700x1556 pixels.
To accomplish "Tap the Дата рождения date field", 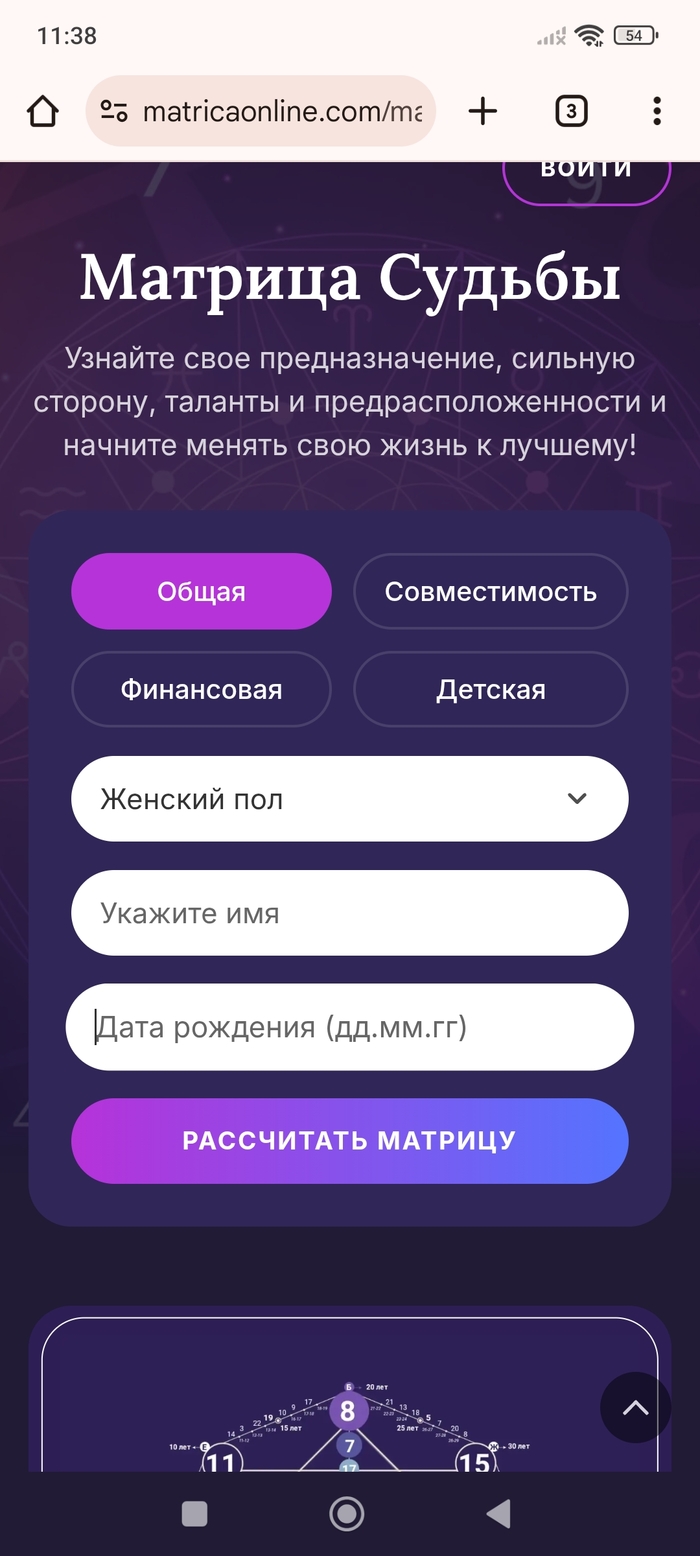I will click(349, 1027).
